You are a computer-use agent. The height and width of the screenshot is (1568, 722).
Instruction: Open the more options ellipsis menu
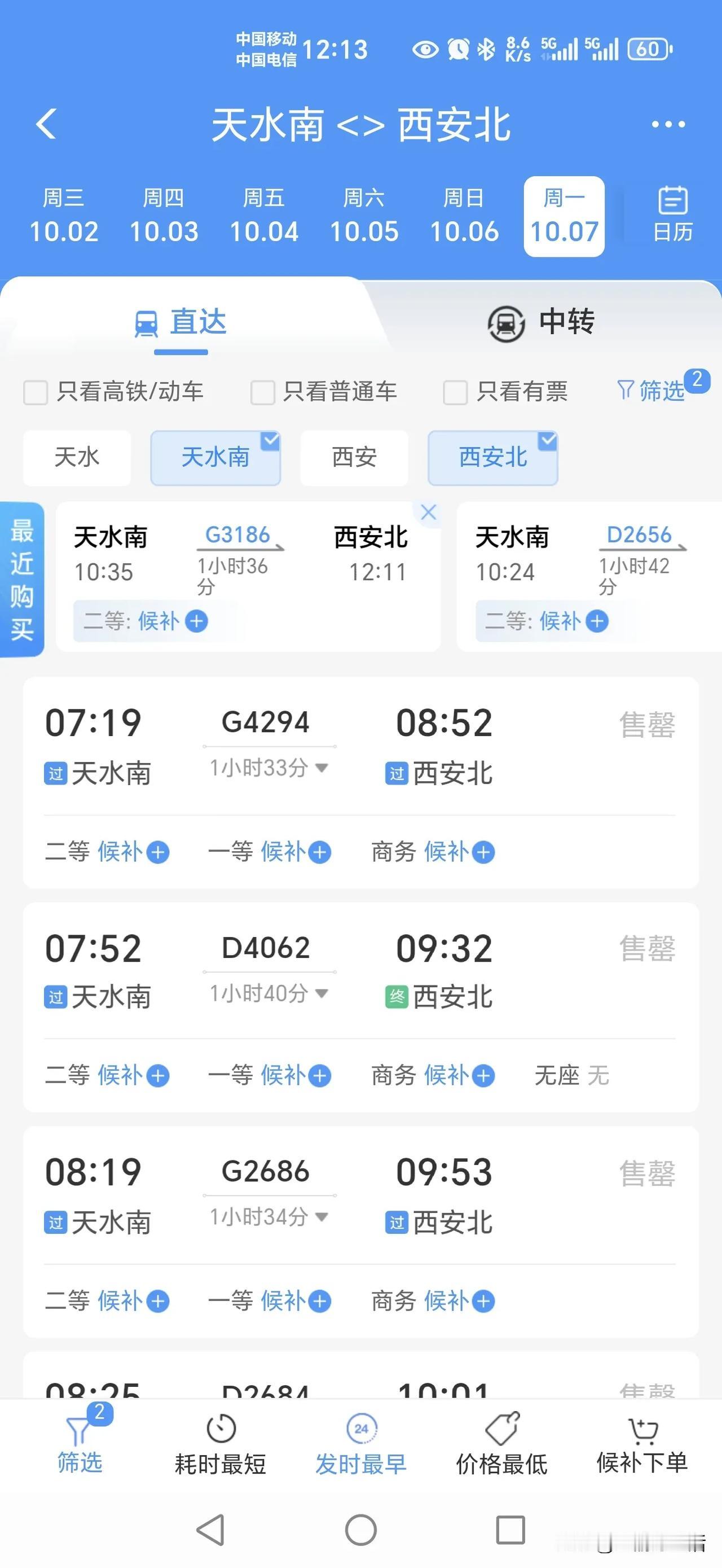(x=667, y=123)
